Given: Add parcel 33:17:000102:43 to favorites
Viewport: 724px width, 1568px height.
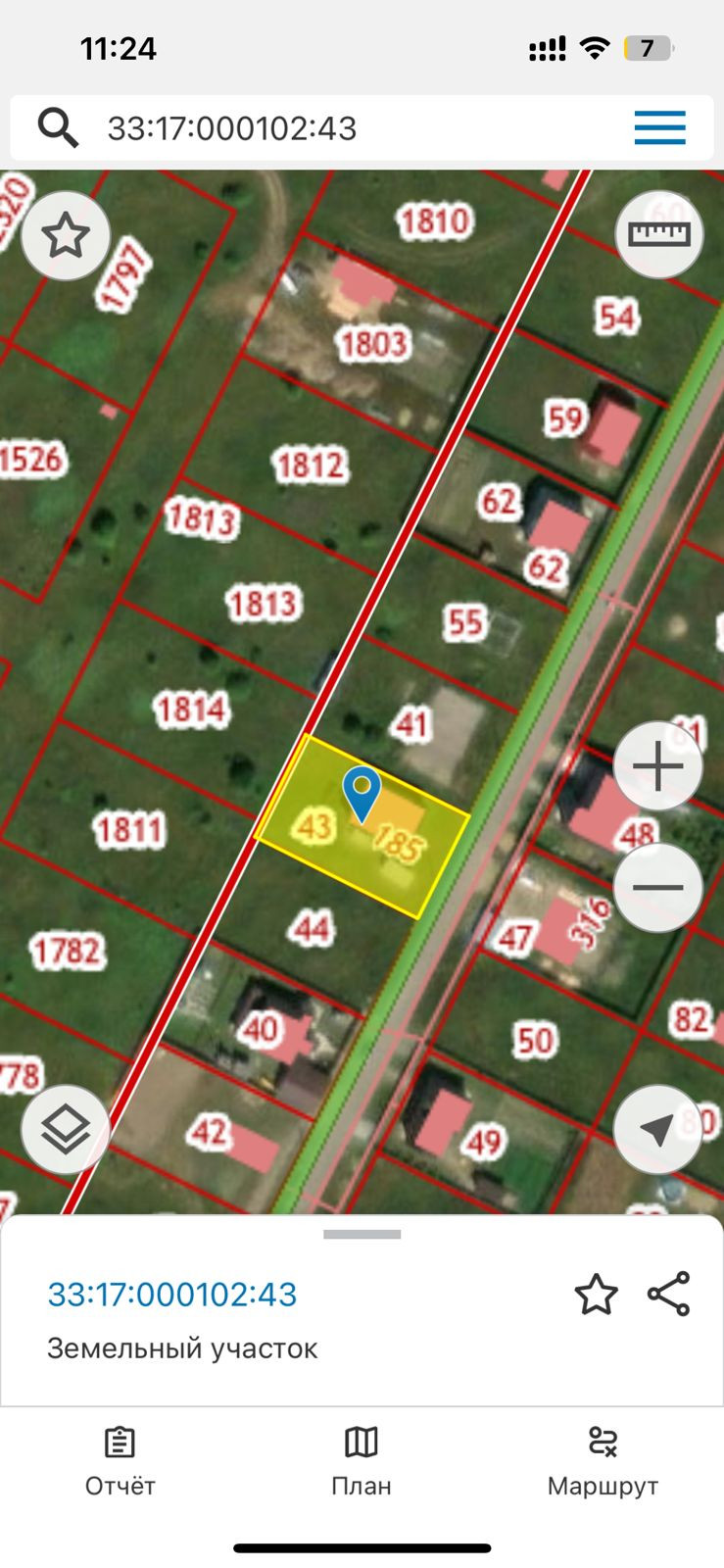Looking at the screenshot, I should (x=596, y=1295).
